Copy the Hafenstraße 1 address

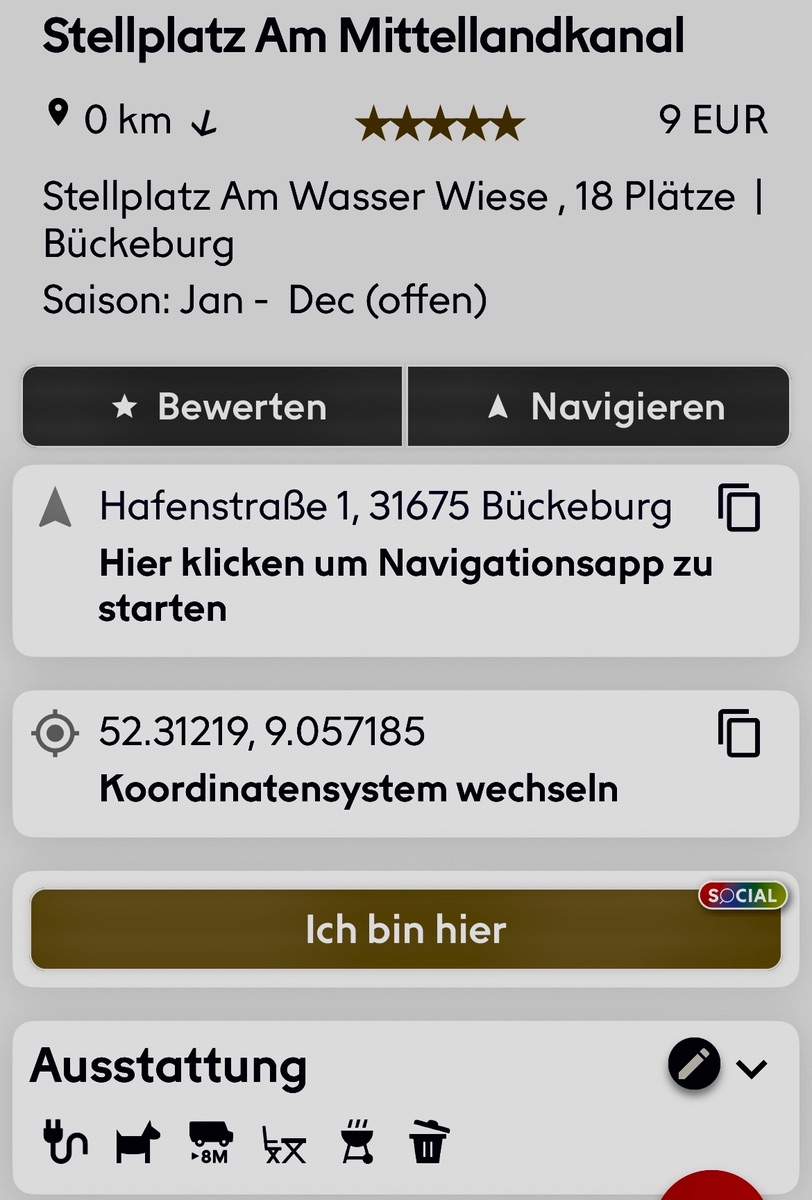coord(740,509)
